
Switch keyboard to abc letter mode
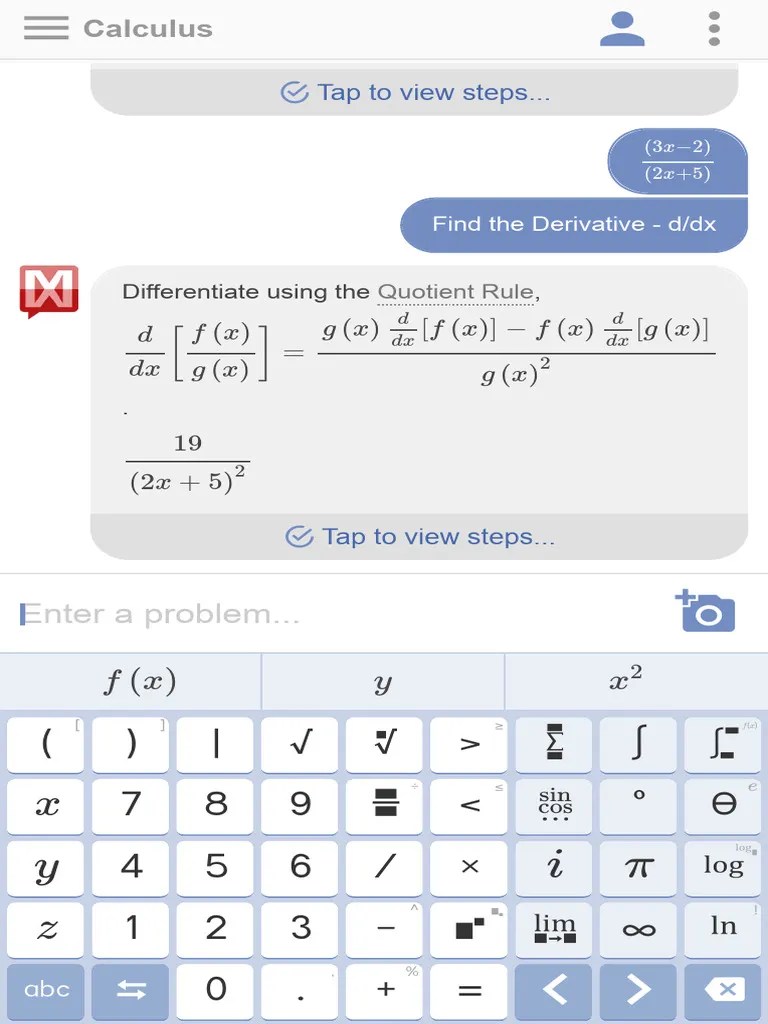tap(45, 991)
